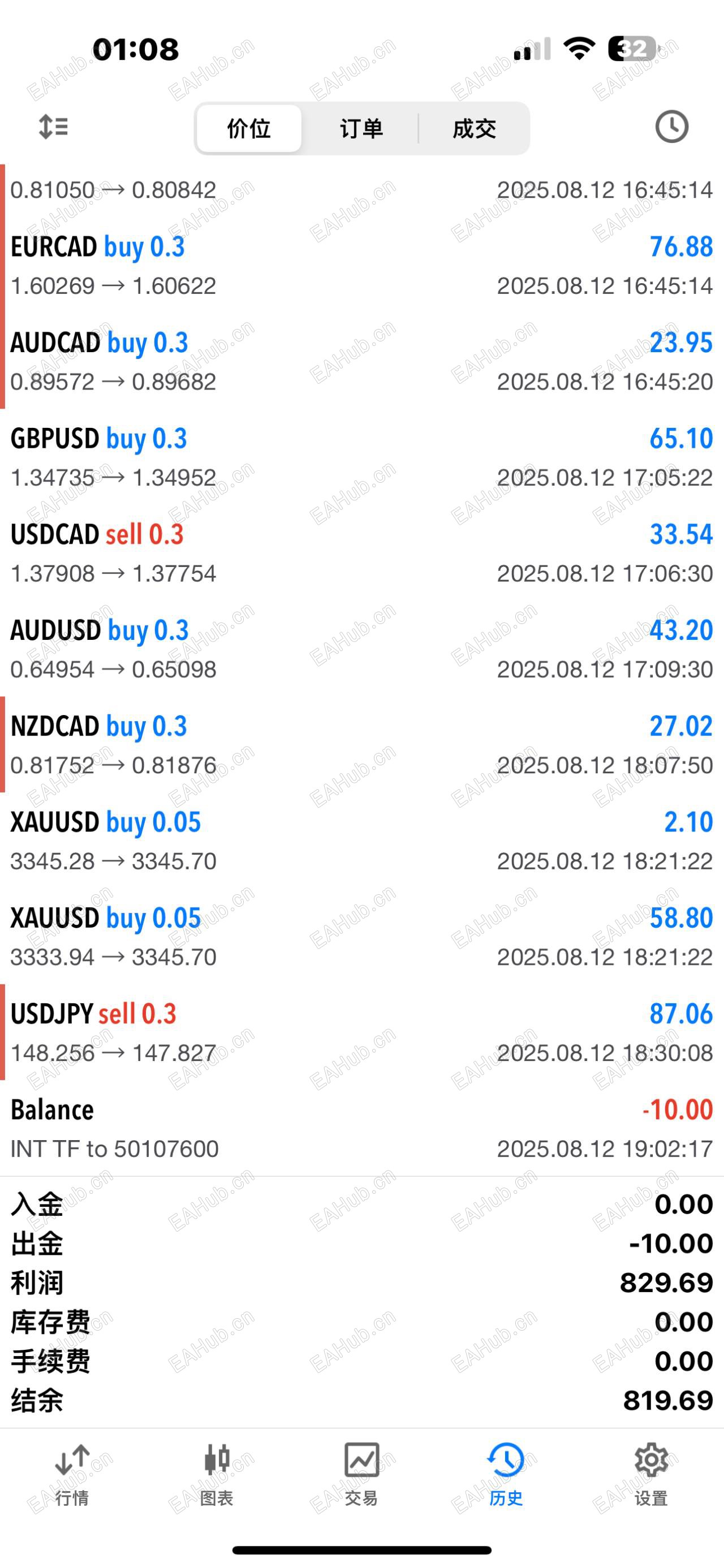Go to the 交易 trade tab
This screenshot has height=1568, width=724.
coord(361,1473)
